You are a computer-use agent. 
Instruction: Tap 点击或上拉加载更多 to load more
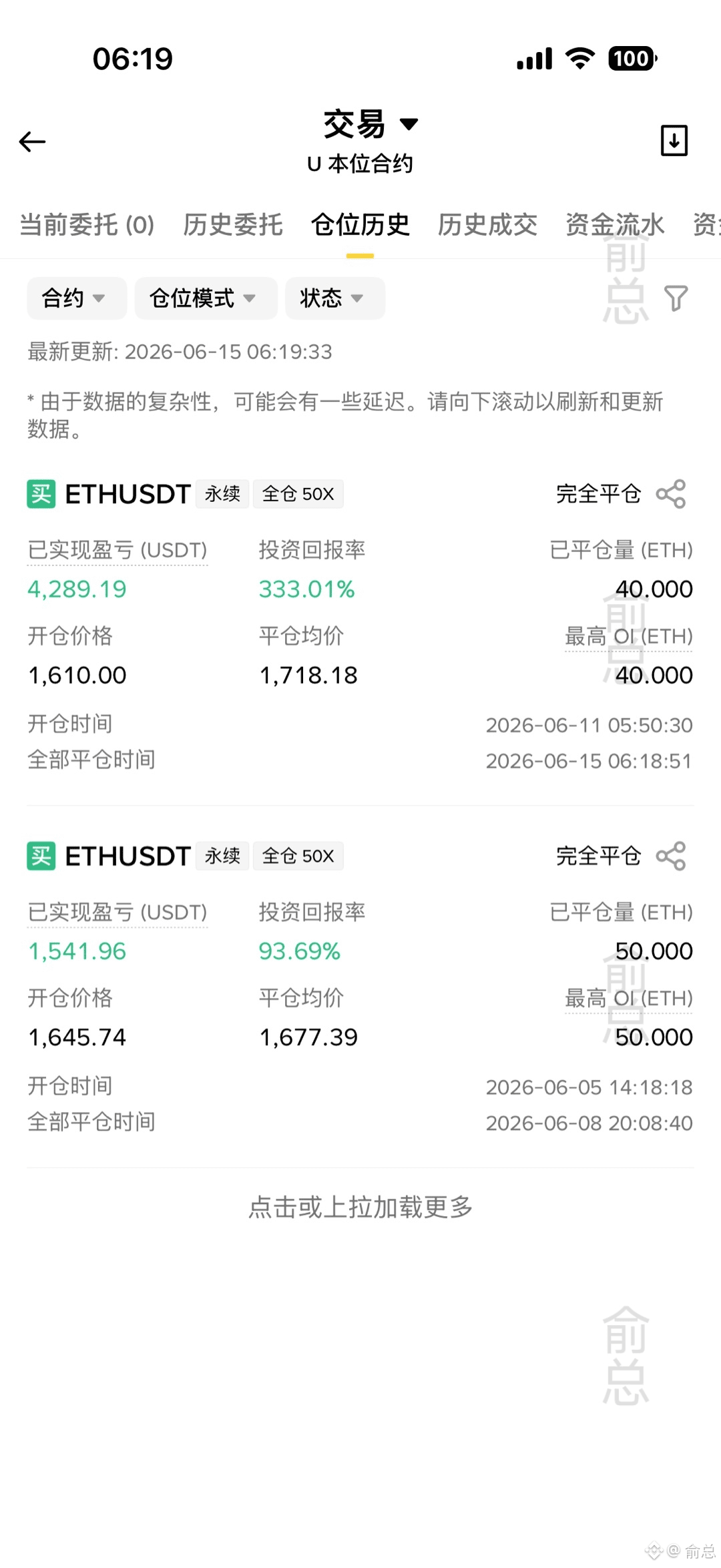tap(360, 1207)
